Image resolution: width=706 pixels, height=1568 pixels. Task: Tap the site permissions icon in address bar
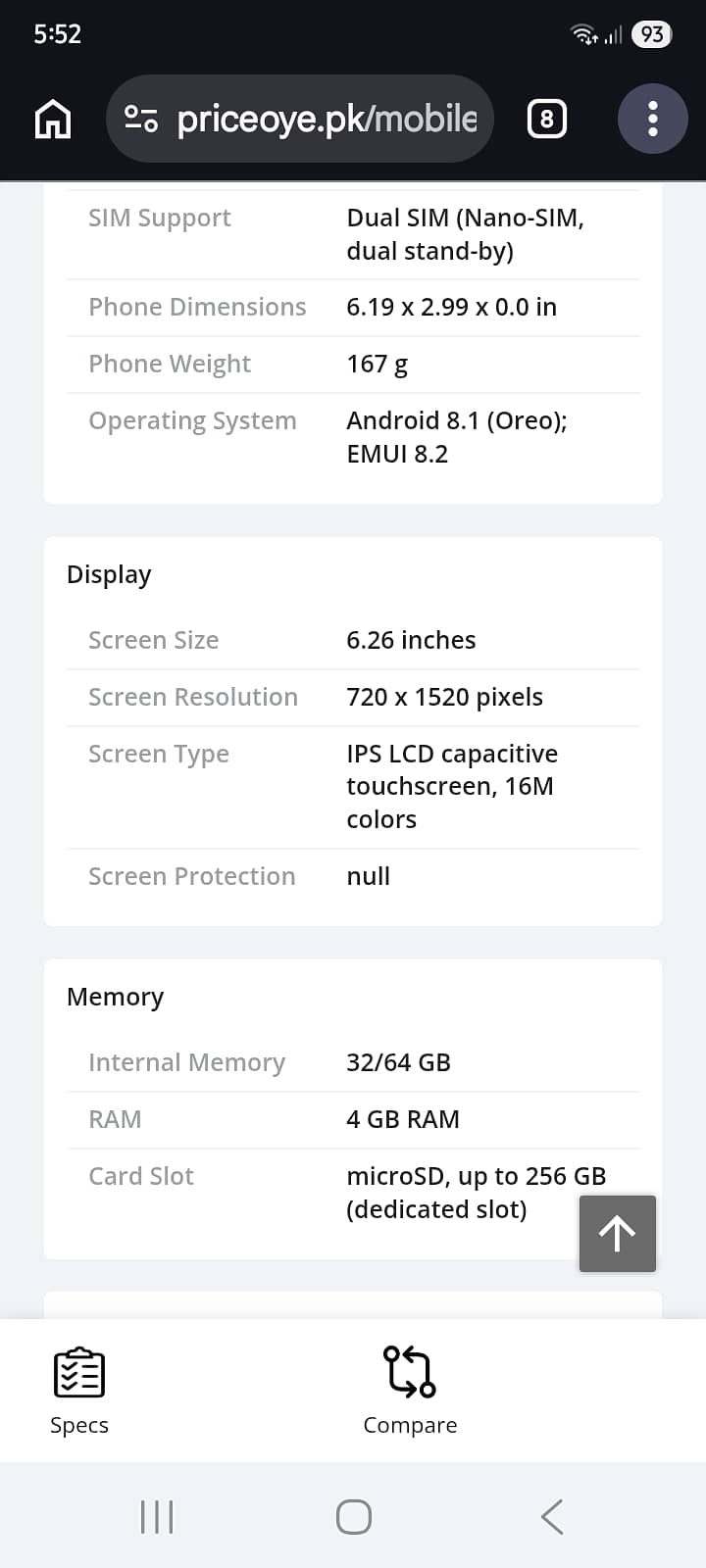pyautogui.click(x=140, y=119)
